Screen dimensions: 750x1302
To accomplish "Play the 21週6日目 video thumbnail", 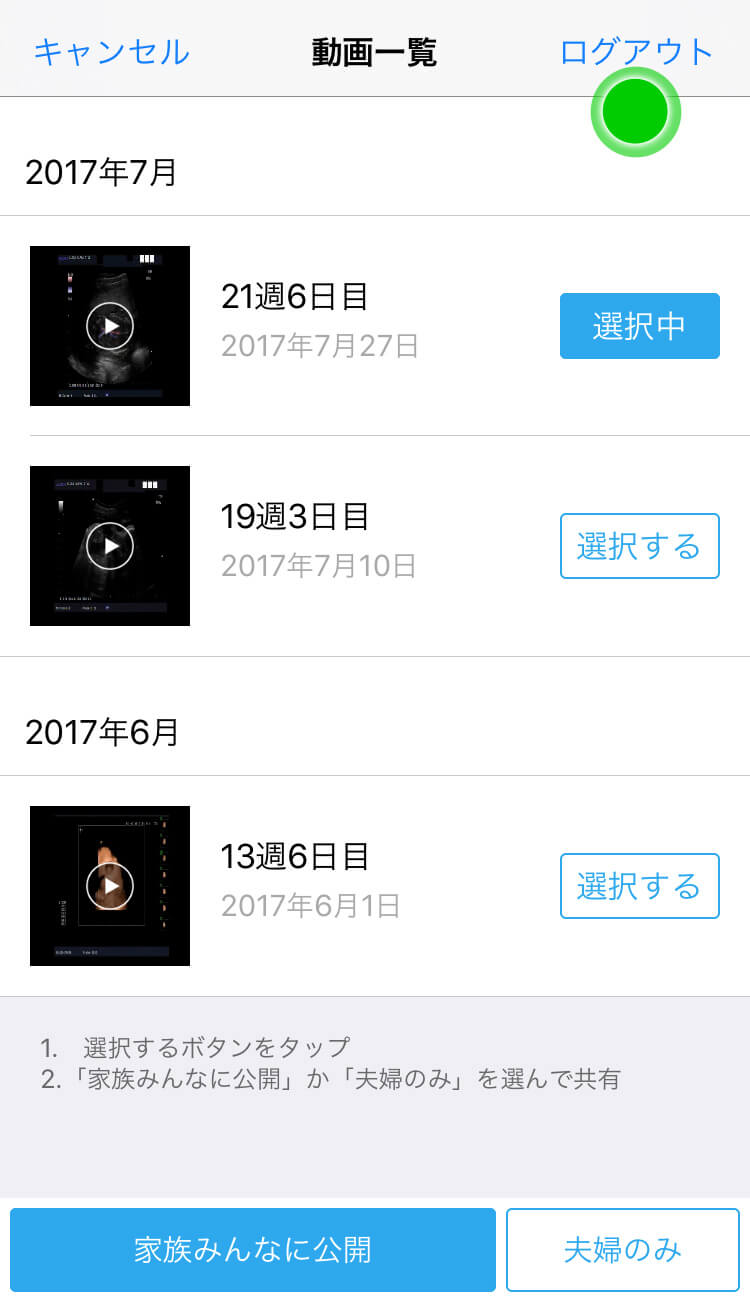I will pyautogui.click(x=110, y=326).
